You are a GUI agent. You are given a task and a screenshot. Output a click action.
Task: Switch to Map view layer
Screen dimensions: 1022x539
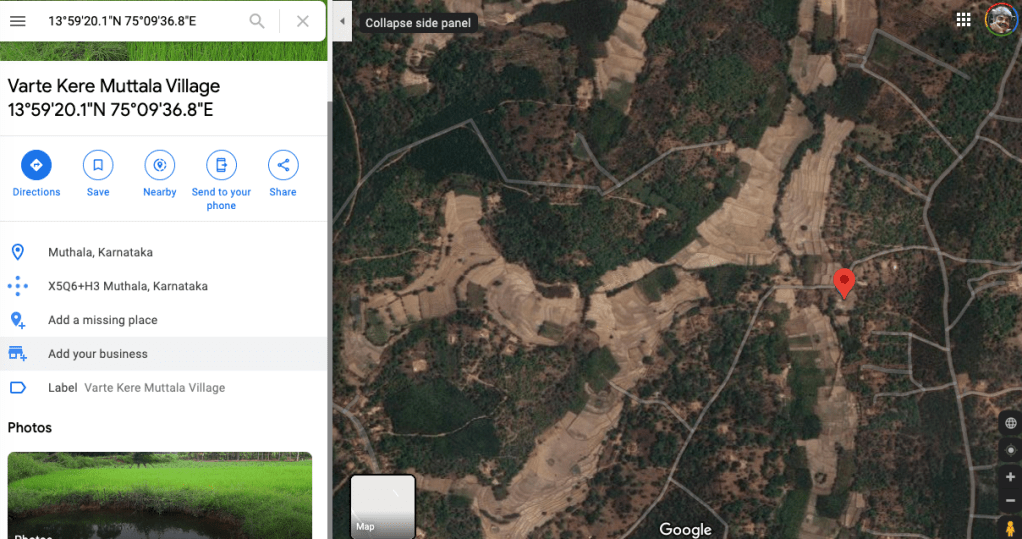pos(382,507)
